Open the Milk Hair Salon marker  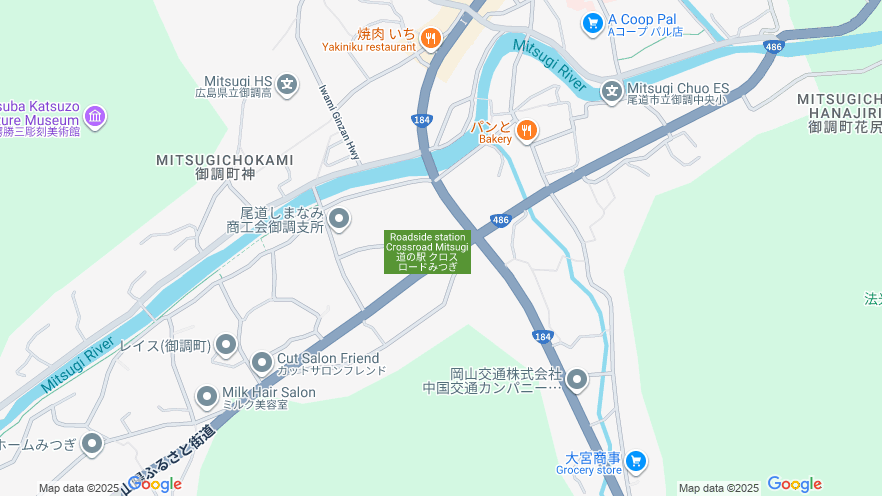click(207, 396)
